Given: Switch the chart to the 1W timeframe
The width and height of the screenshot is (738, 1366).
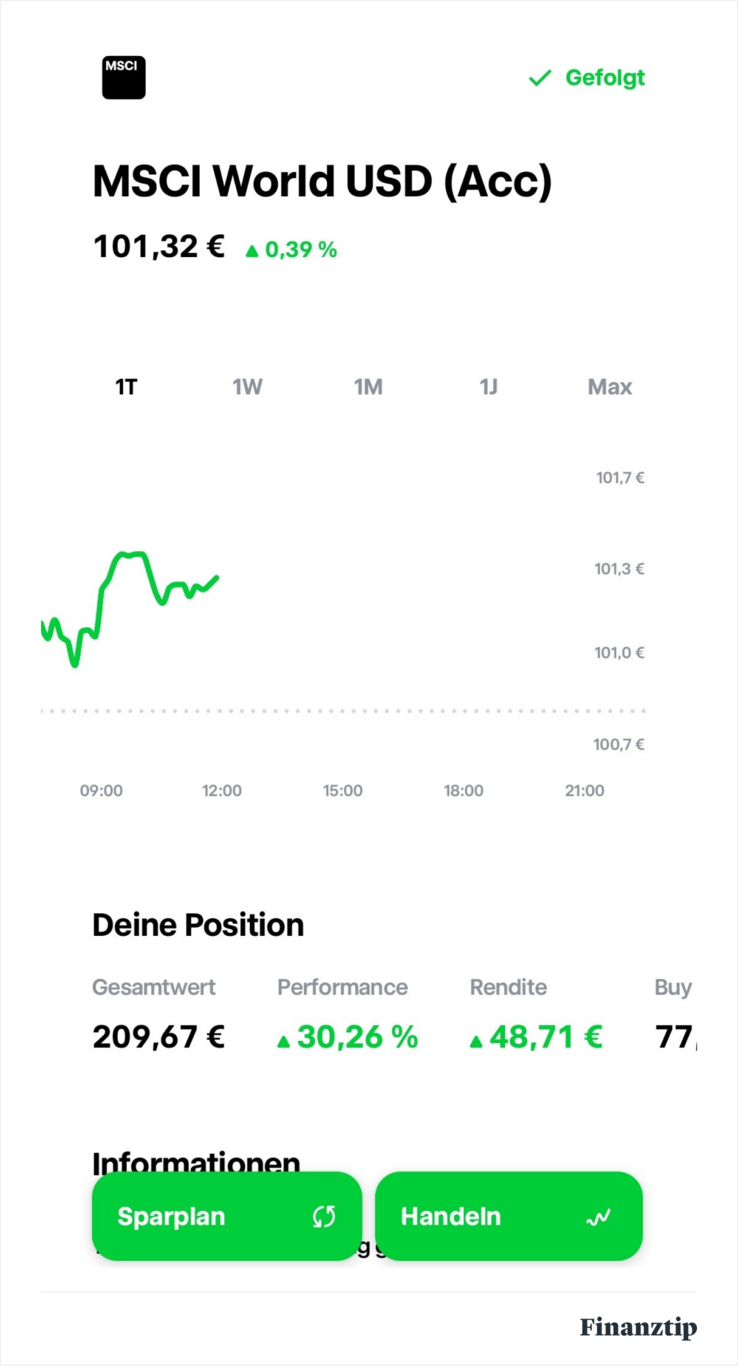Looking at the screenshot, I should pyautogui.click(x=247, y=386).
